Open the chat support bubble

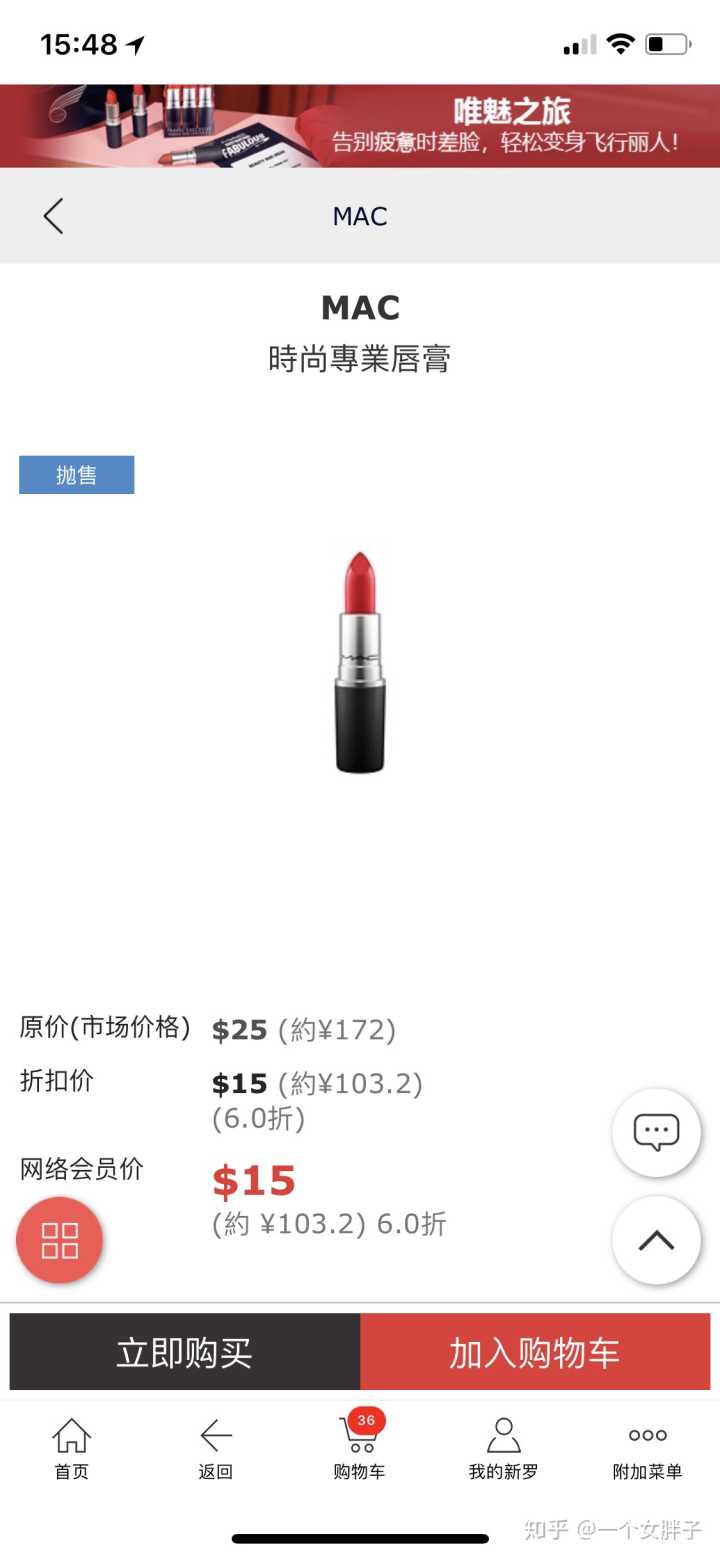[x=656, y=1132]
